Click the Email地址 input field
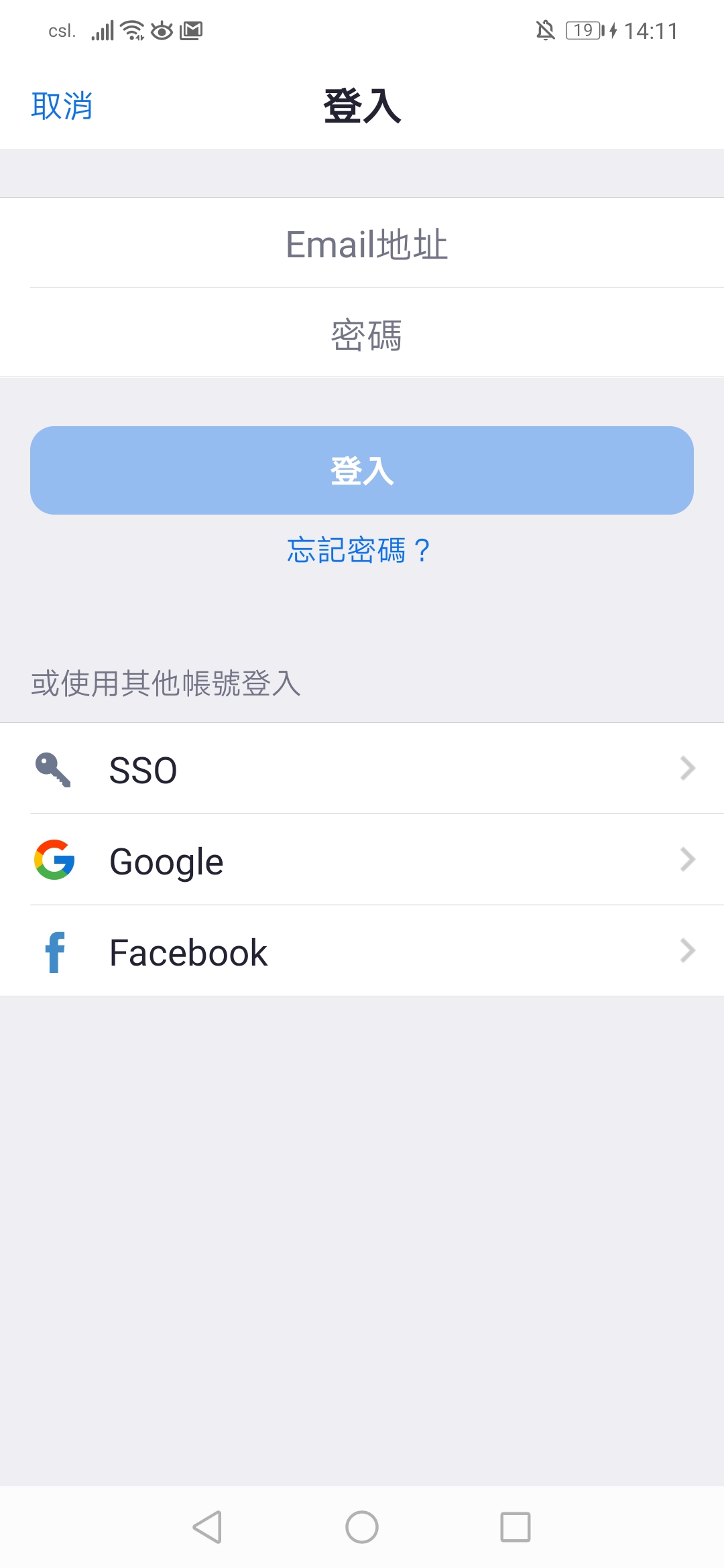 pyautogui.click(x=362, y=243)
